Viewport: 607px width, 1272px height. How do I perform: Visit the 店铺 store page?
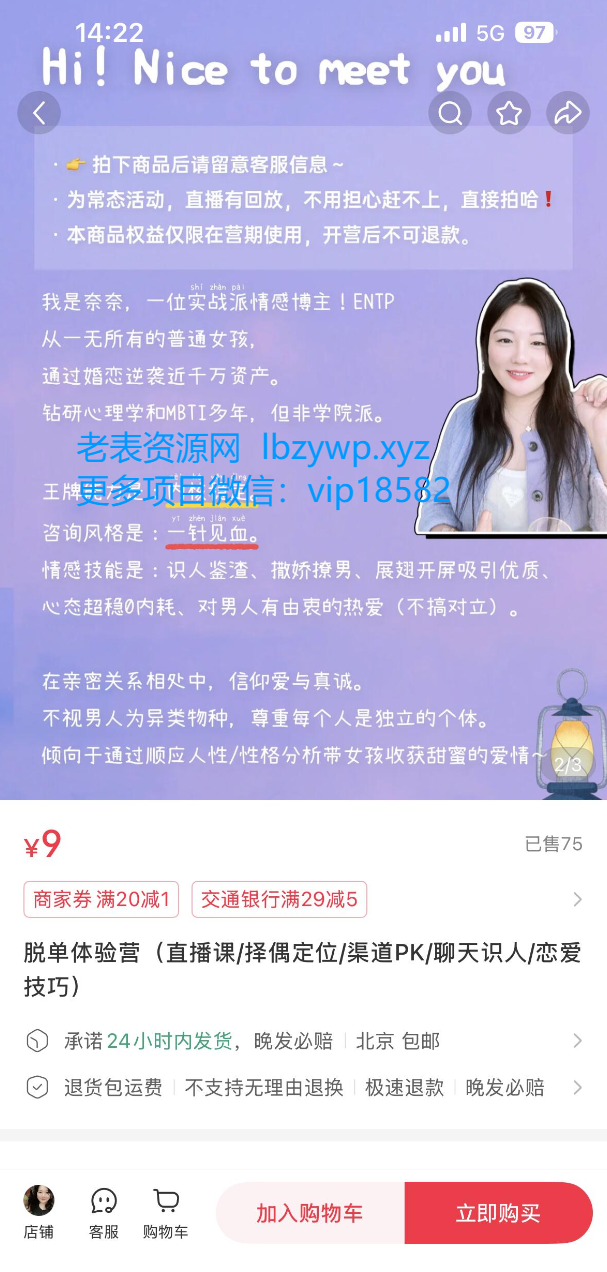point(39,1212)
